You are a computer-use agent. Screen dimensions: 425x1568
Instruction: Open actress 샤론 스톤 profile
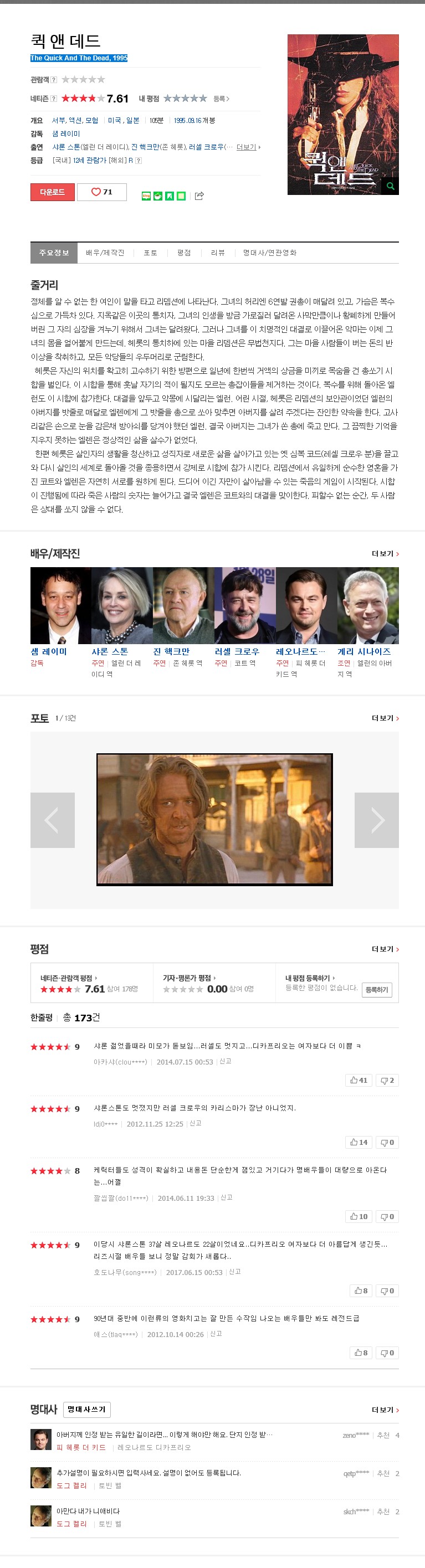tap(110, 651)
